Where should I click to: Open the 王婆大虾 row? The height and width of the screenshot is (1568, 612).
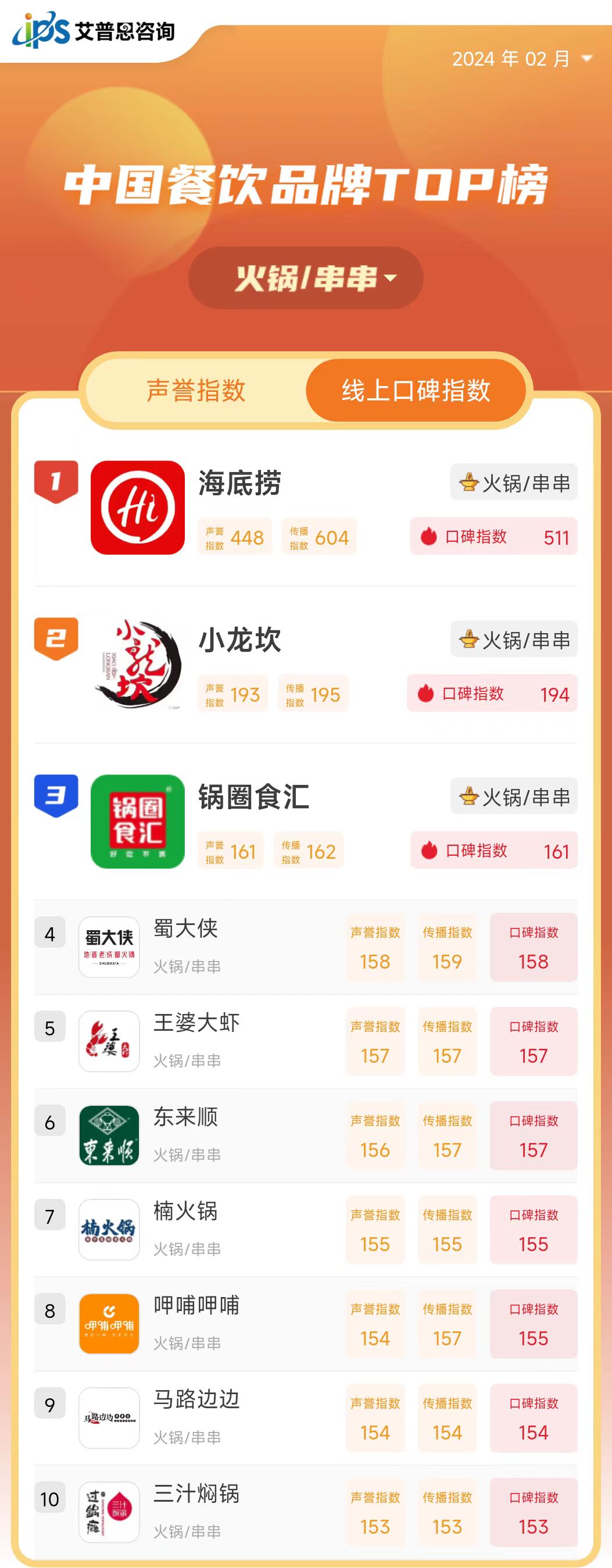(x=196, y=1041)
